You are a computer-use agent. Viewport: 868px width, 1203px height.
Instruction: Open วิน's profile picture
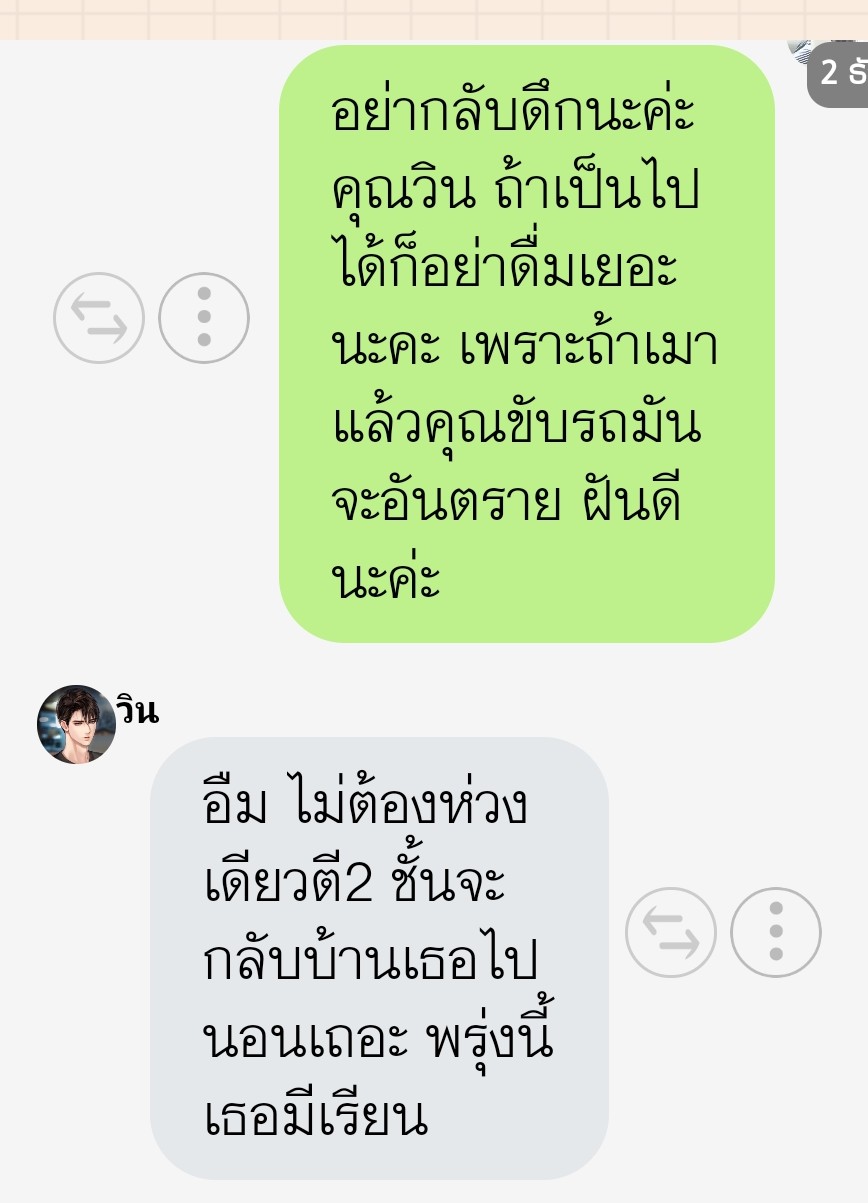[x=76, y=725]
